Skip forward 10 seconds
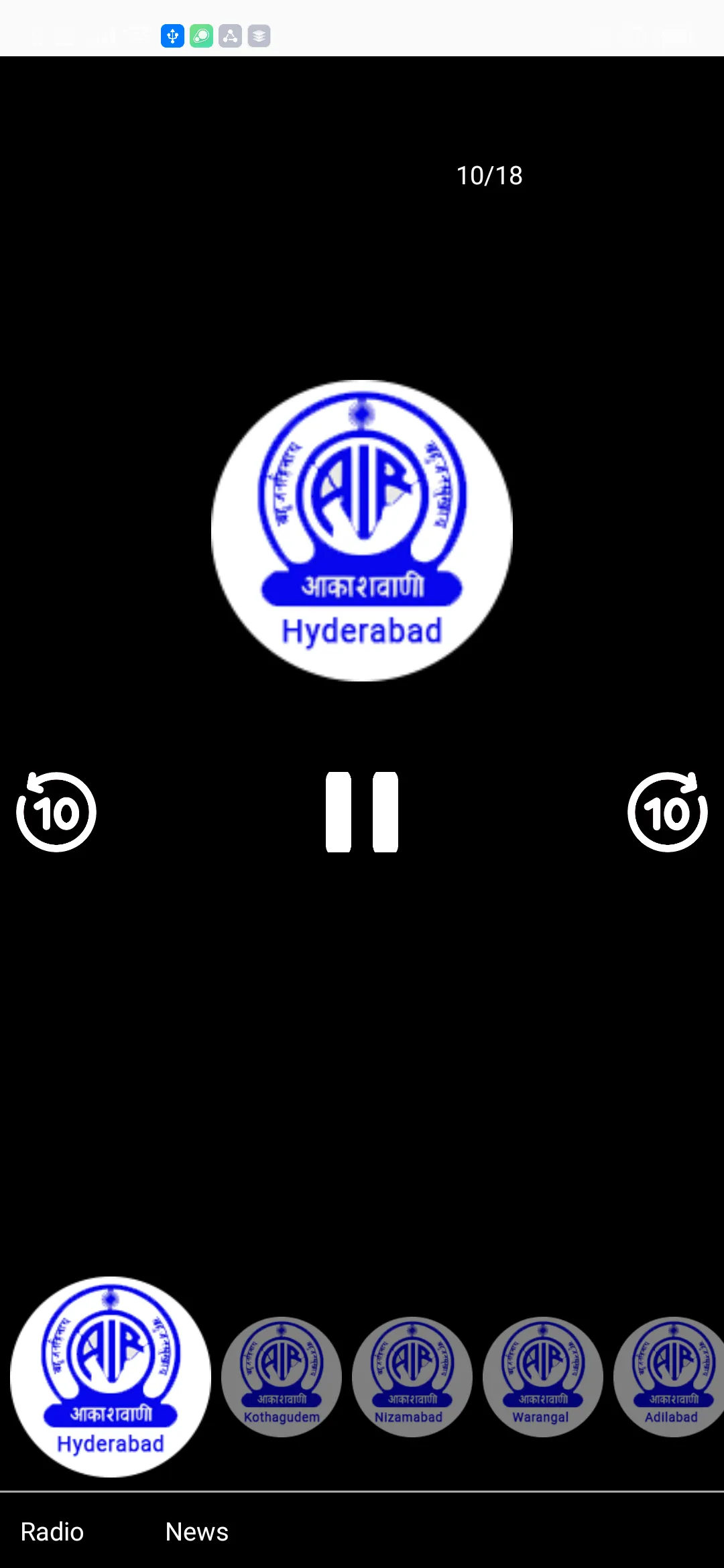This screenshot has height=1568, width=724. click(x=667, y=812)
